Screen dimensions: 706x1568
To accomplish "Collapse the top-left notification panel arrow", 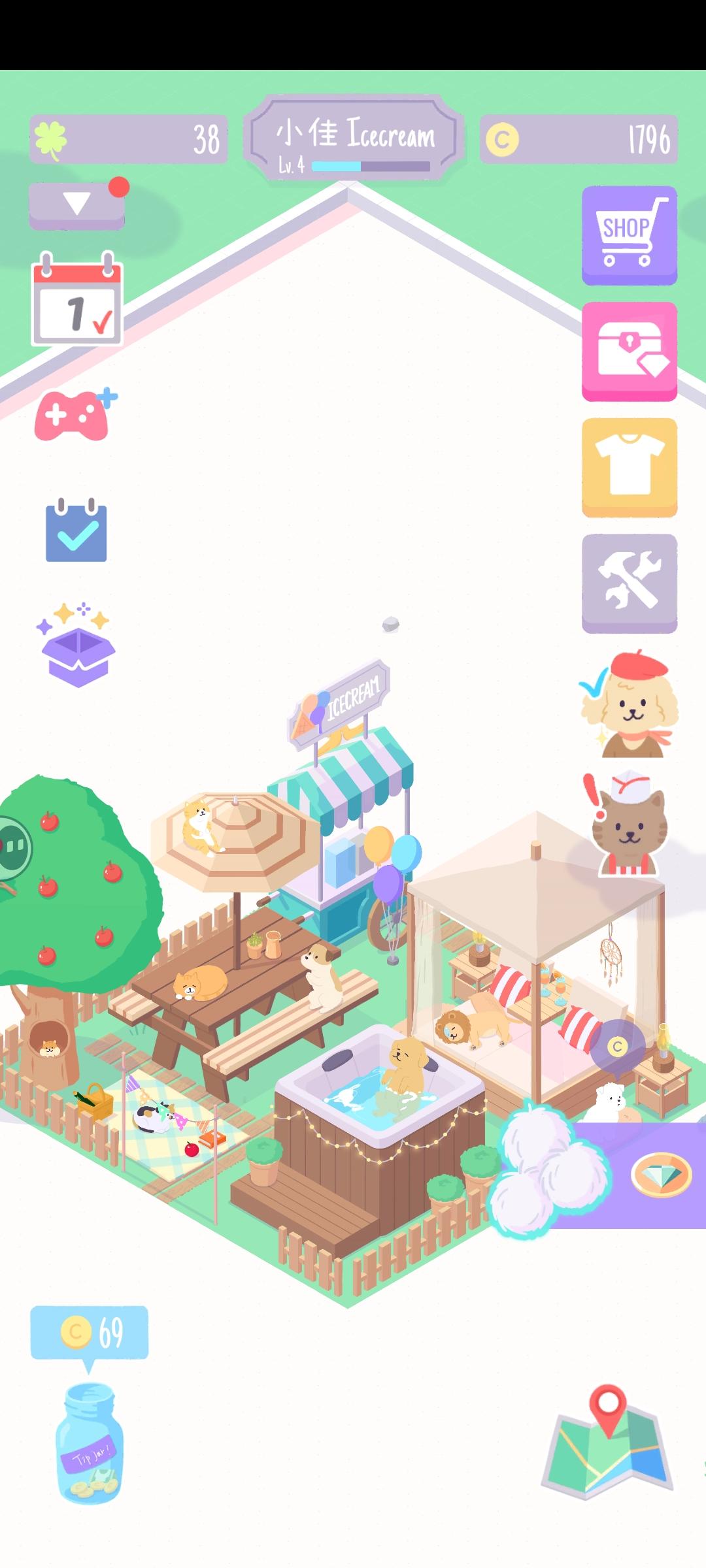I will 76,203.
